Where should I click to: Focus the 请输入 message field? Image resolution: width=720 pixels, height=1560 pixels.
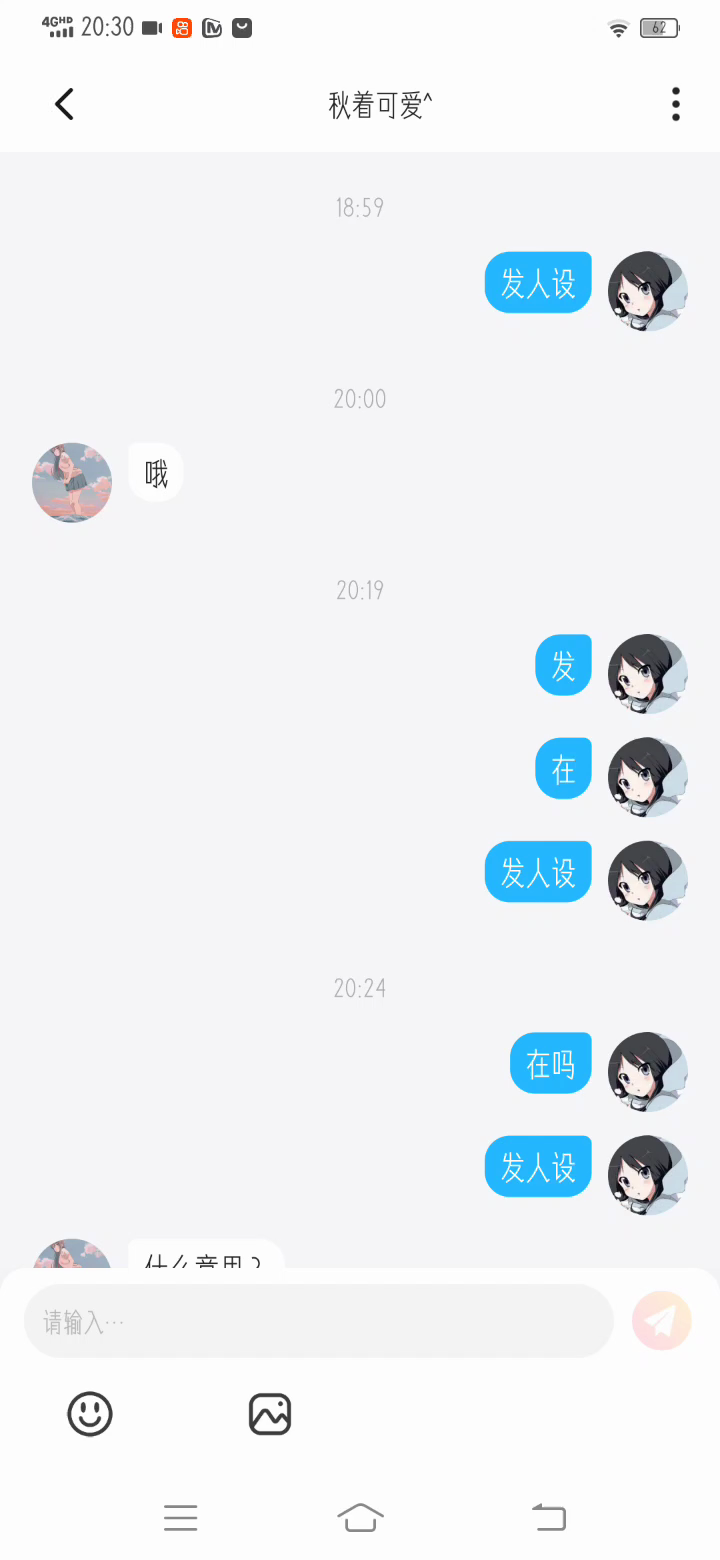[318, 1321]
